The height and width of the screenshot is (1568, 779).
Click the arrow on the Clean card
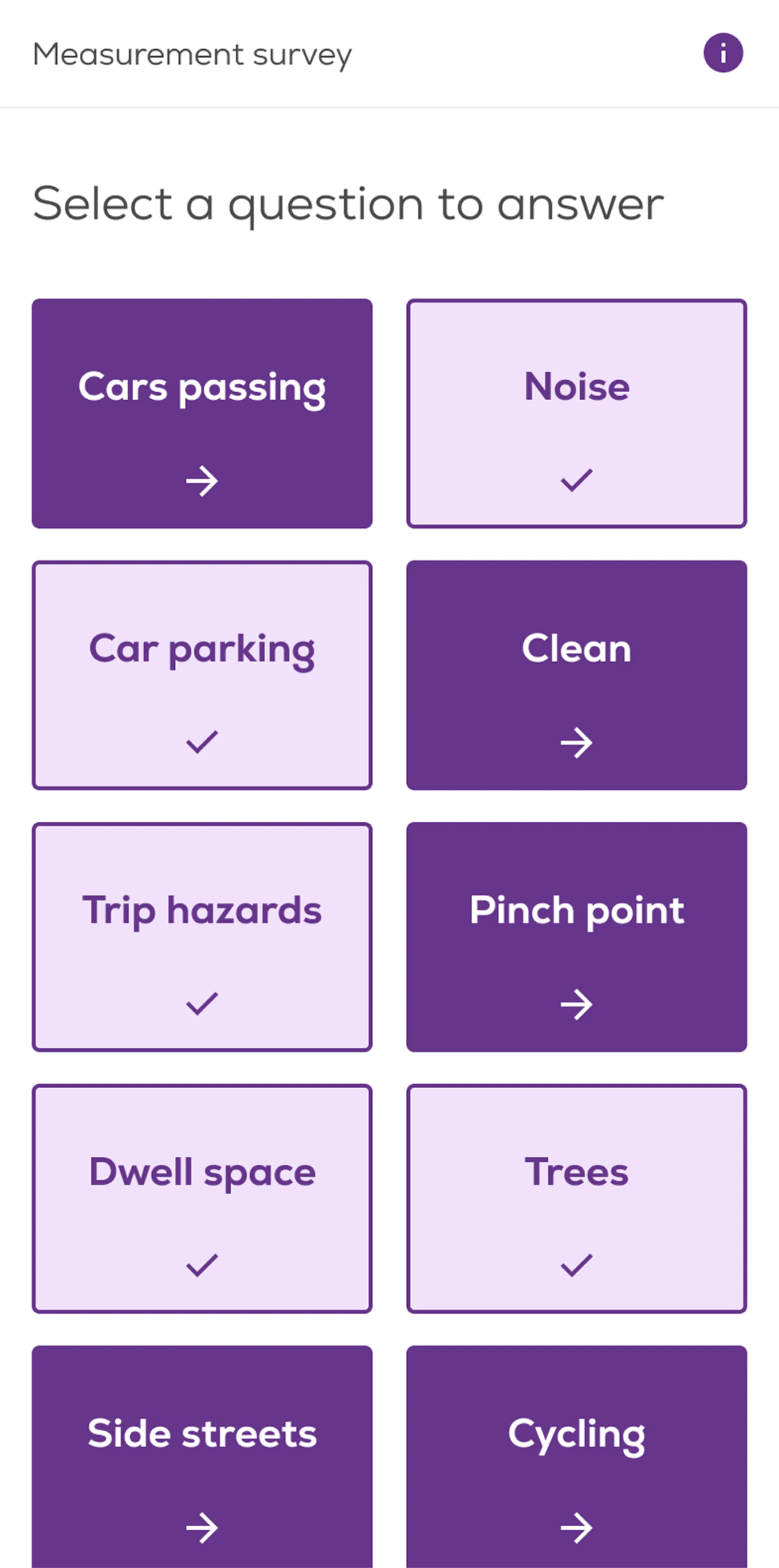(x=576, y=743)
